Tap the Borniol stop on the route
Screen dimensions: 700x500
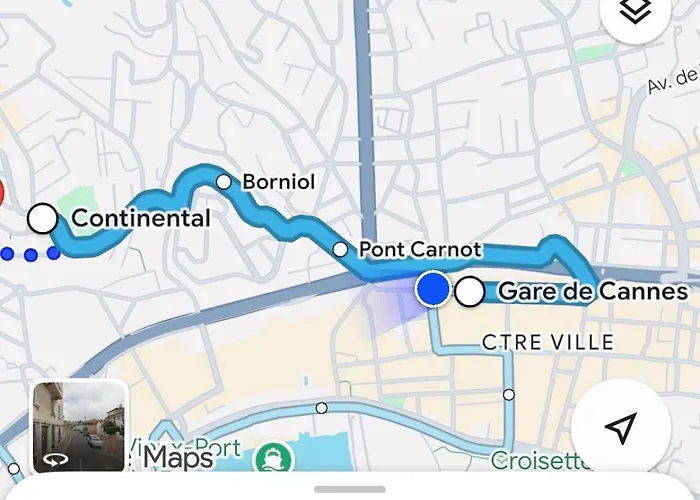224,182
